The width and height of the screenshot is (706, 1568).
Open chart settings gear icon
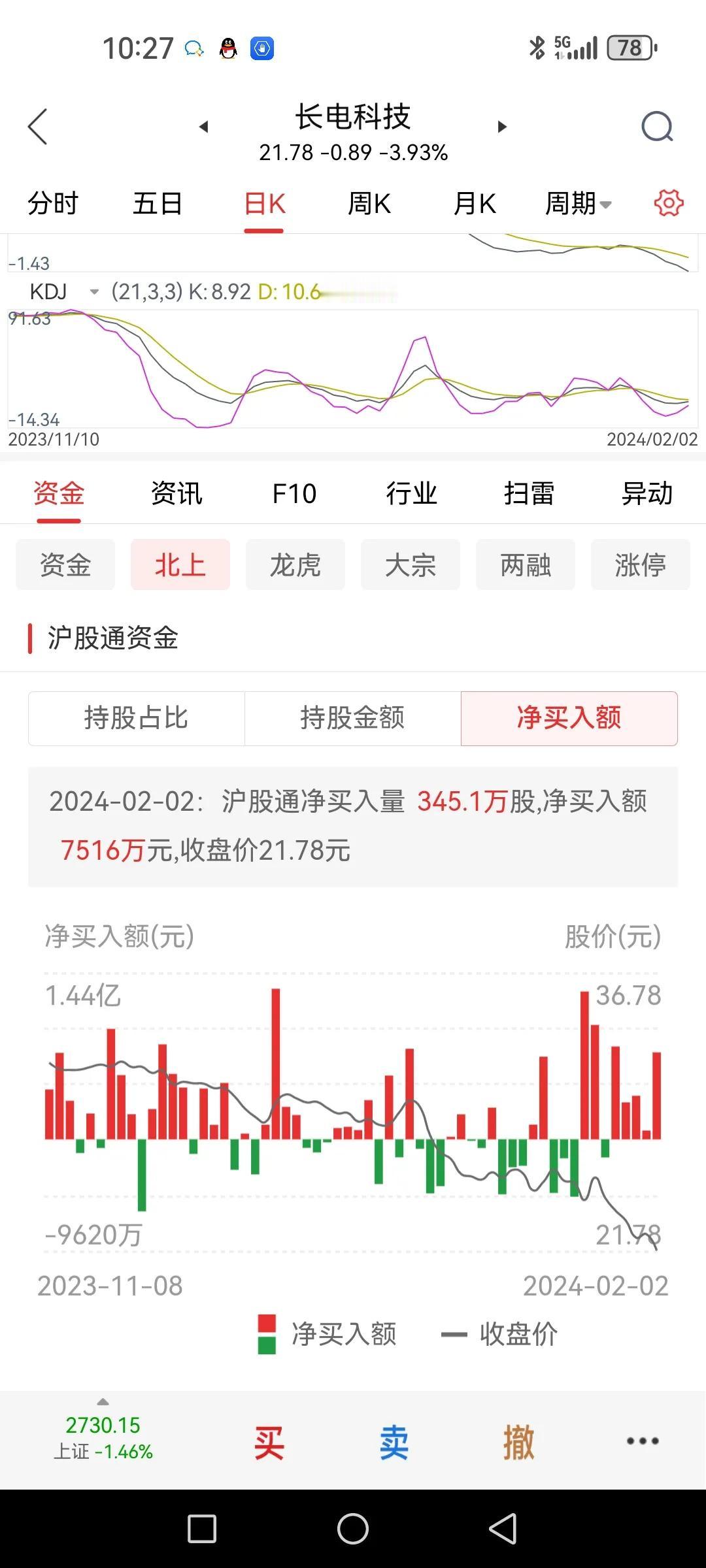[669, 203]
